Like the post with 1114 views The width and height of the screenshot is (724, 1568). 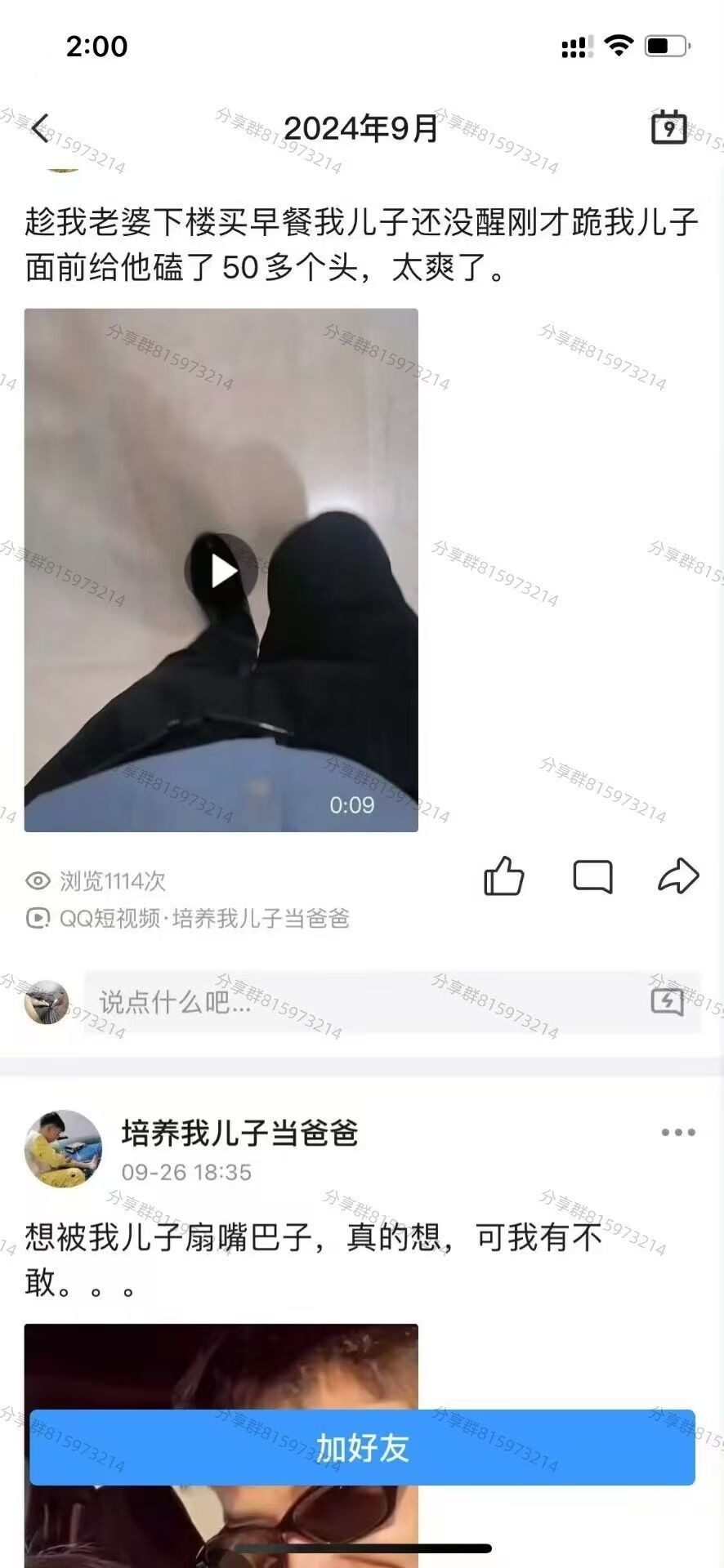(503, 877)
